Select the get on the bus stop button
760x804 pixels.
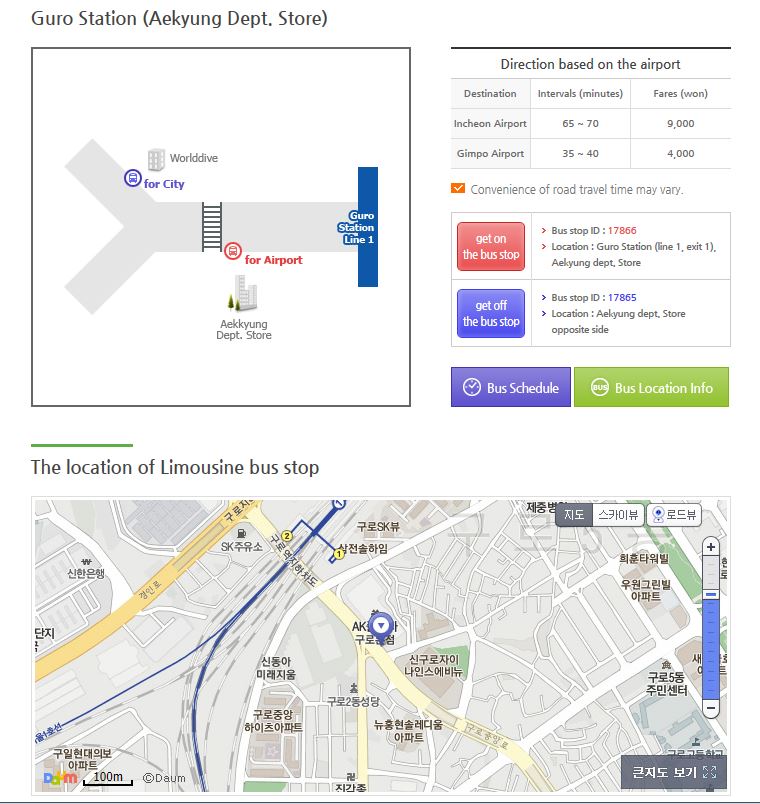[491, 246]
